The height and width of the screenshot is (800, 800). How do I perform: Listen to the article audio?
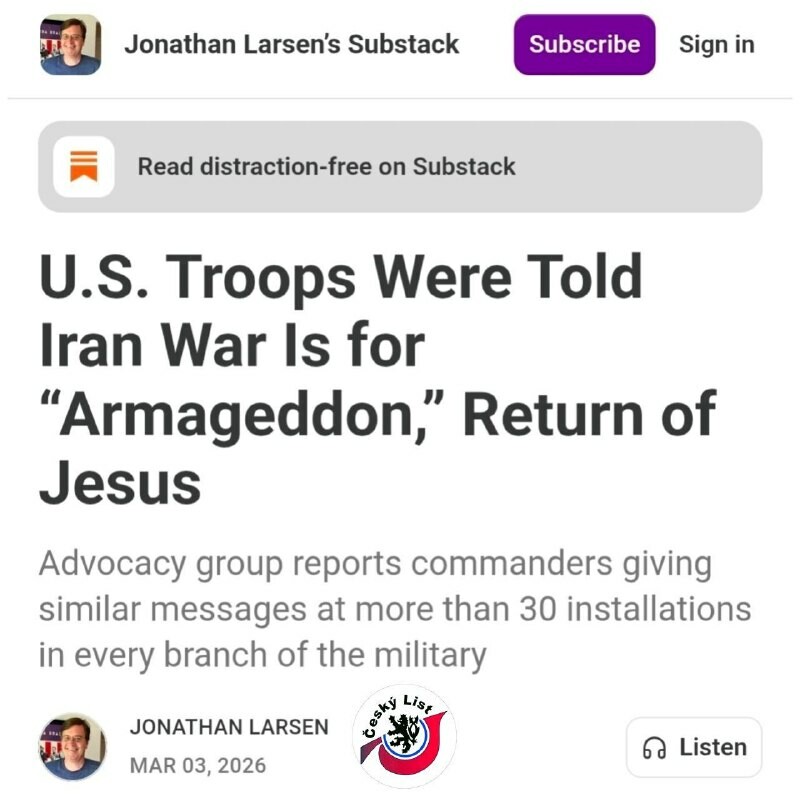pos(694,747)
